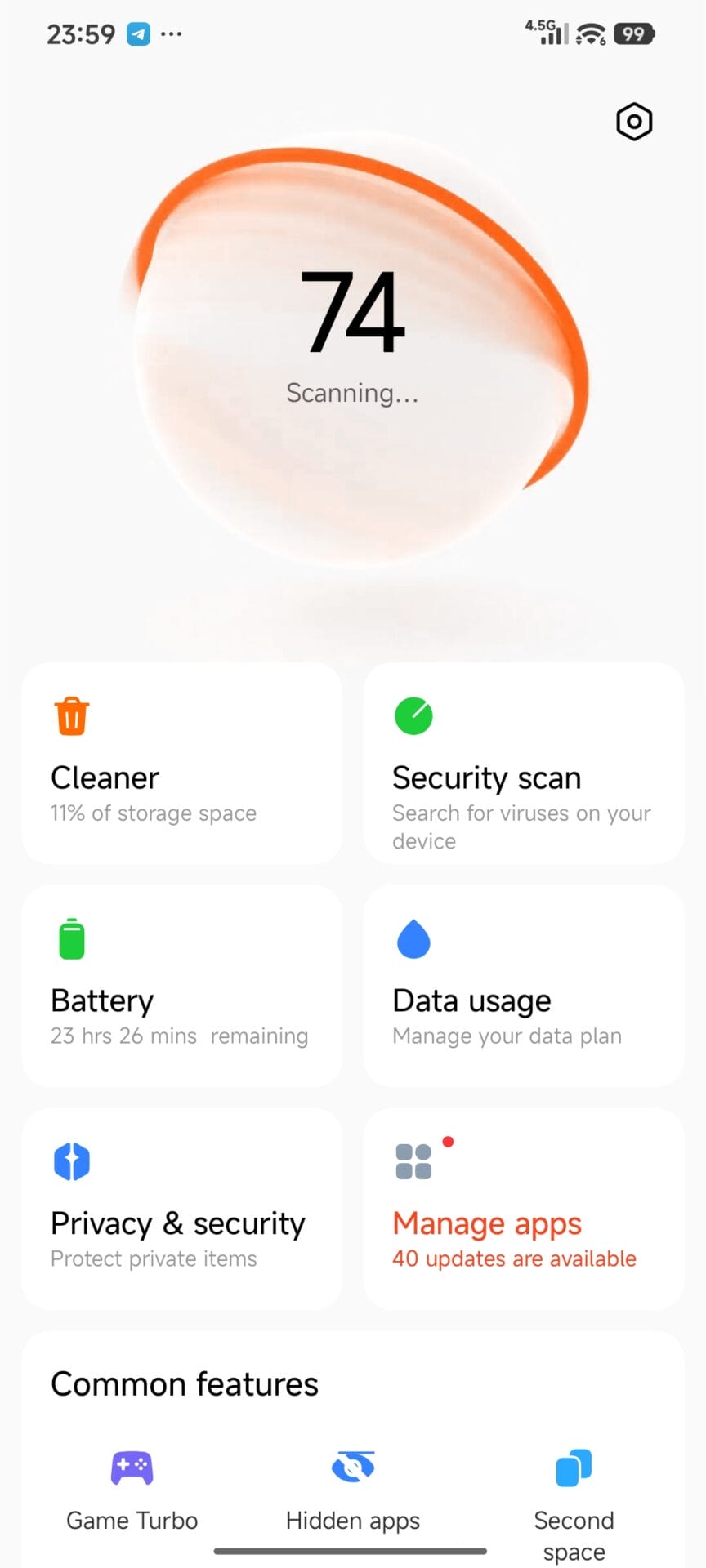Open the Battery card

(181, 986)
